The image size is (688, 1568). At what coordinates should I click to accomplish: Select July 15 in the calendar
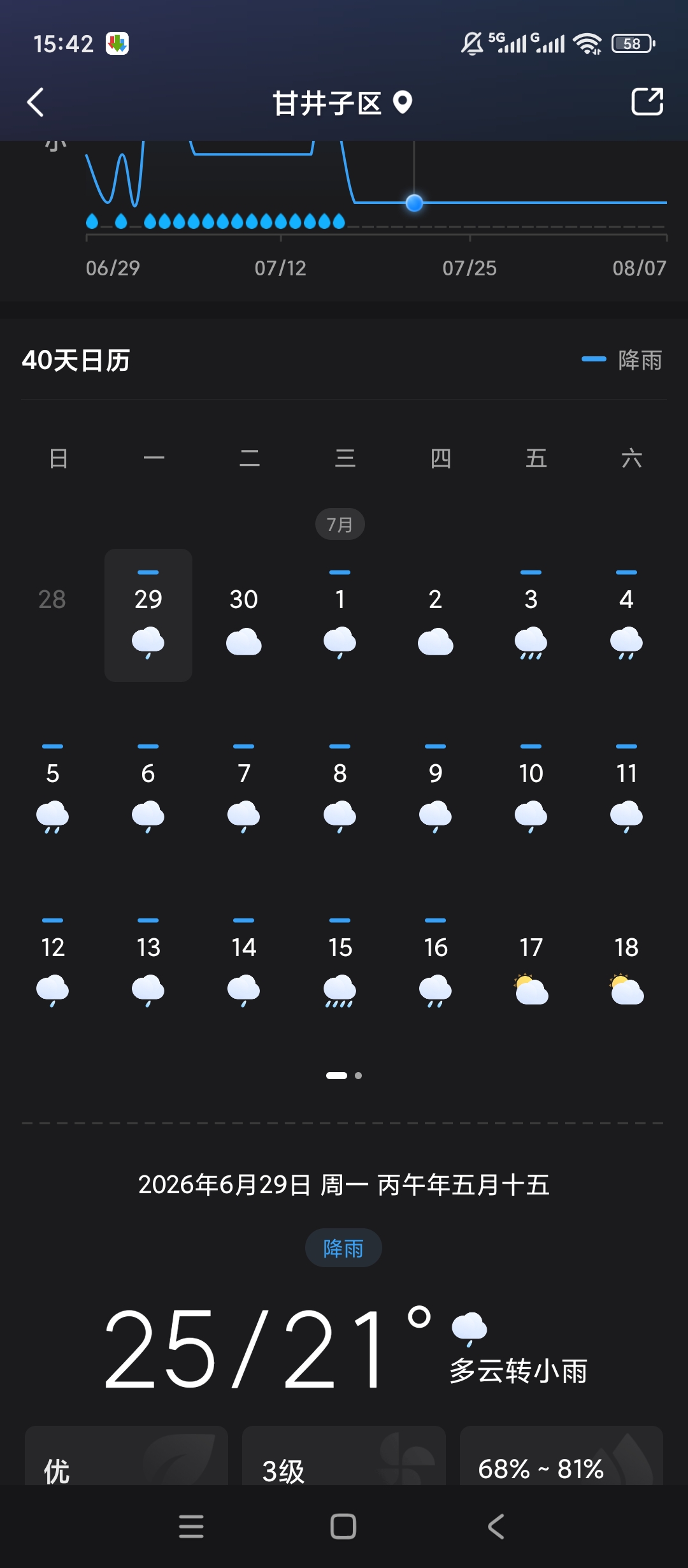[340, 964]
